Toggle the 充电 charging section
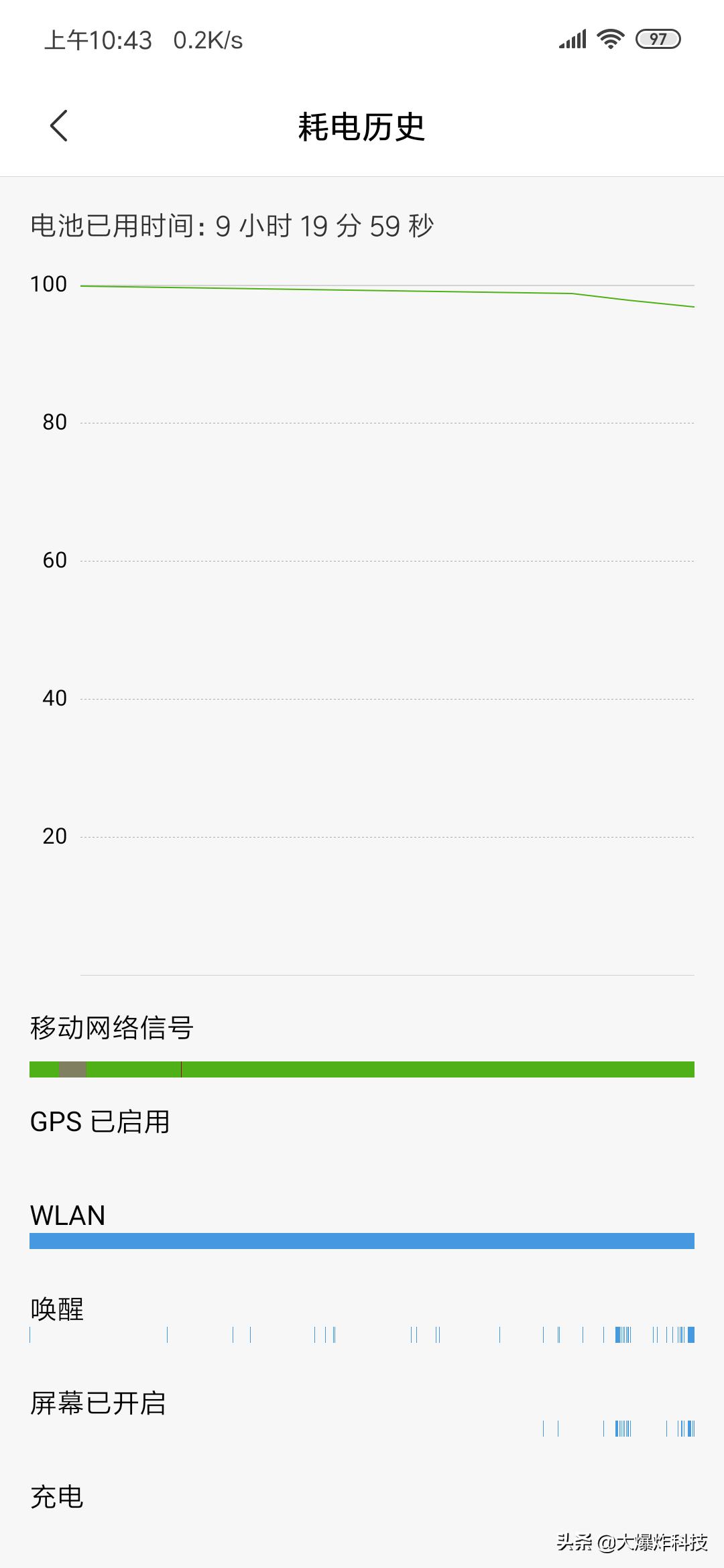724x1568 pixels. (56, 1496)
